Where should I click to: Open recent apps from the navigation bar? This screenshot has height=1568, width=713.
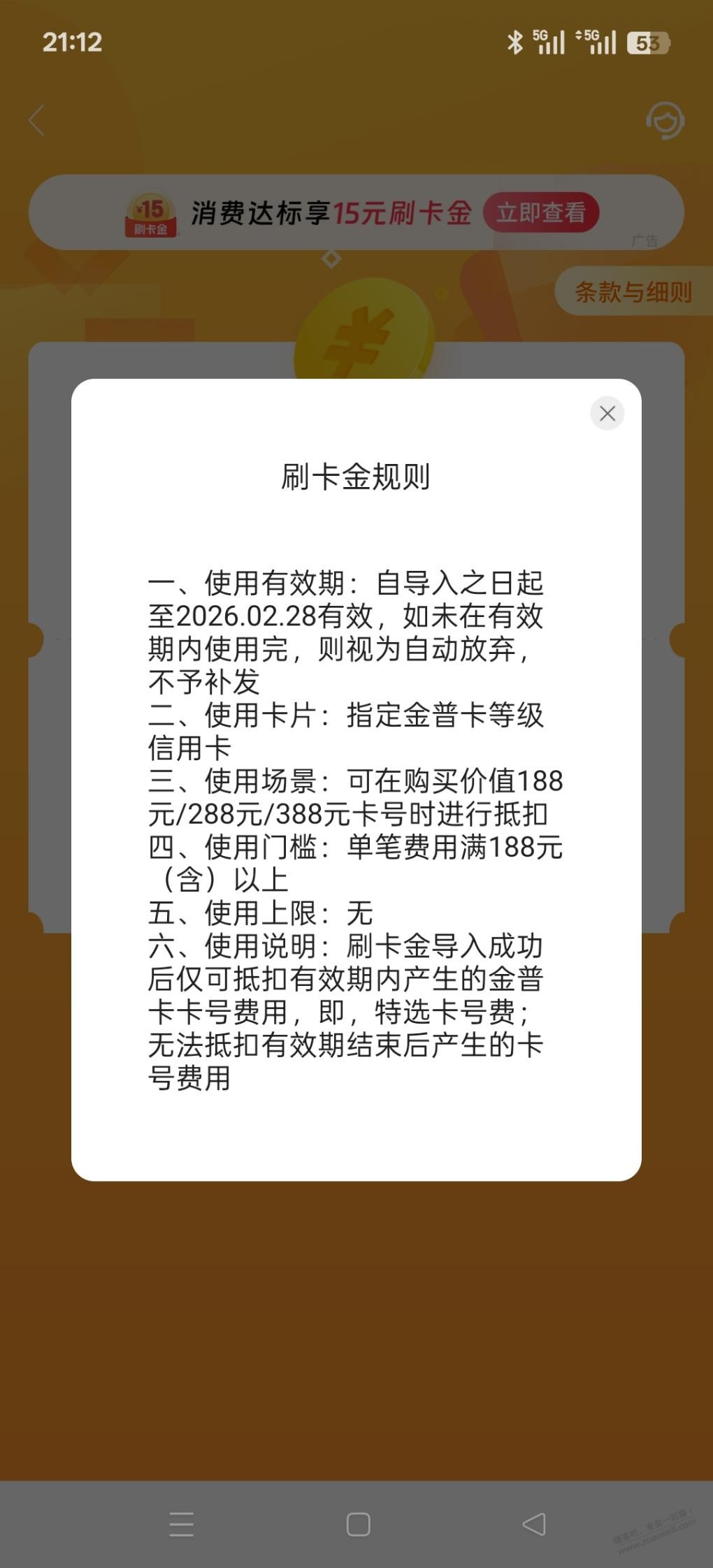point(181,1523)
